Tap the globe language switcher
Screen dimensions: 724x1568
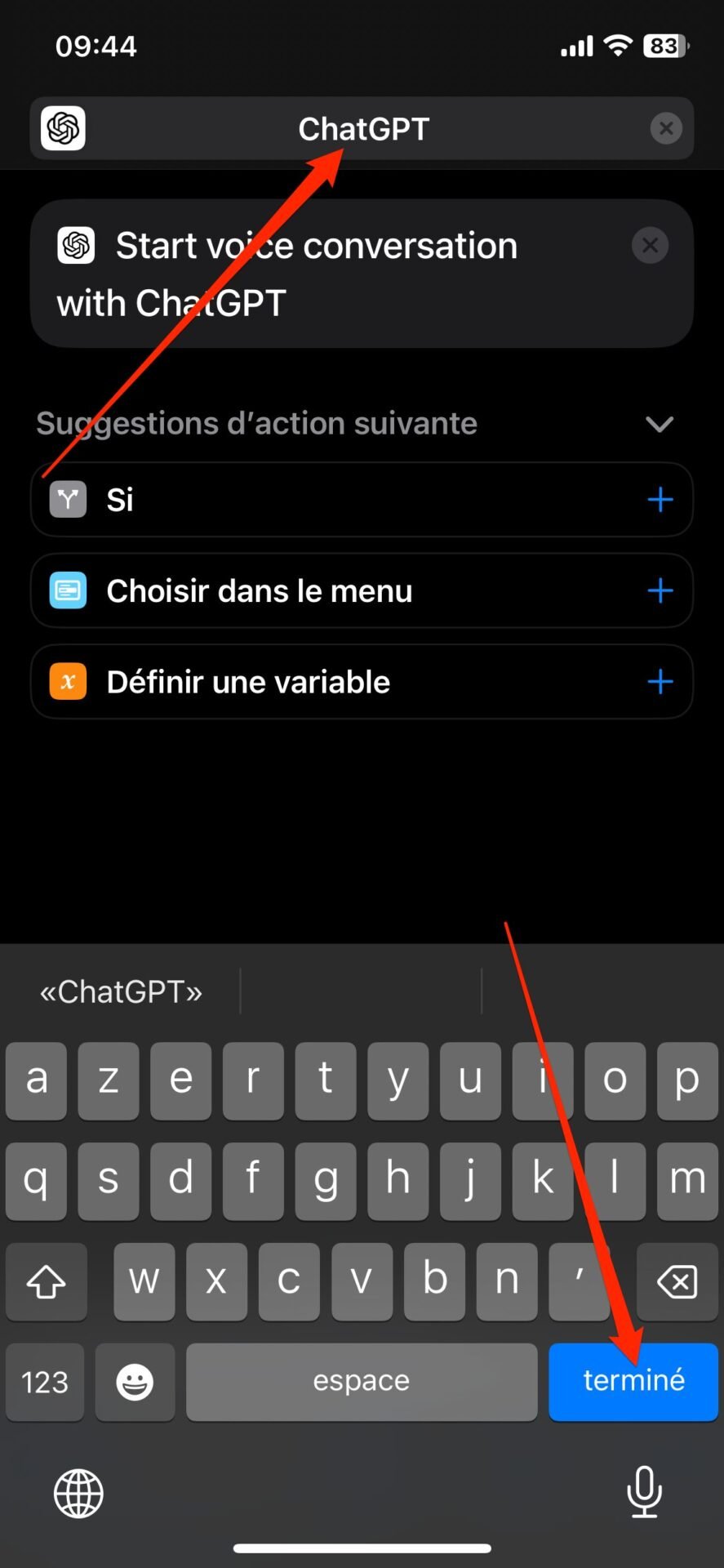click(78, 1493)
